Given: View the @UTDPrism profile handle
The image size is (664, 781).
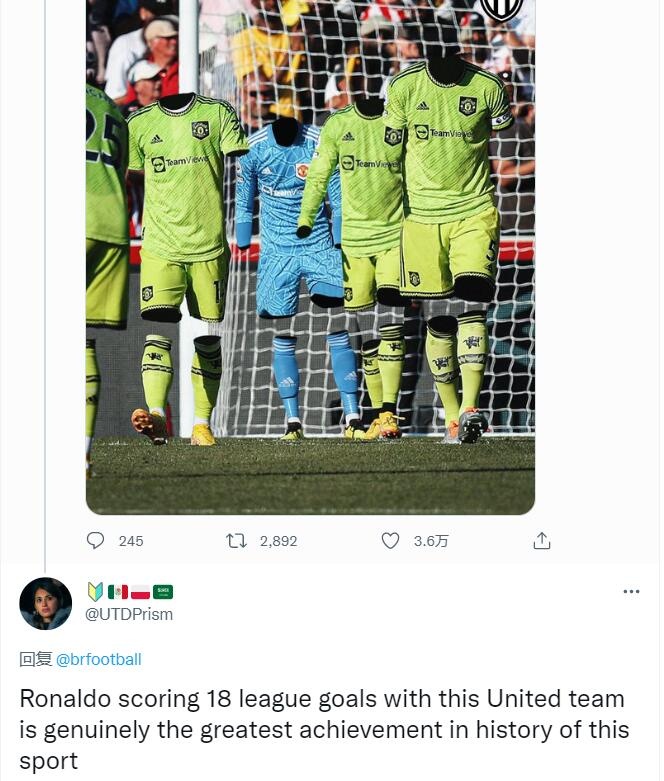Looking at the screenshot, I should (x=130, y=614).
